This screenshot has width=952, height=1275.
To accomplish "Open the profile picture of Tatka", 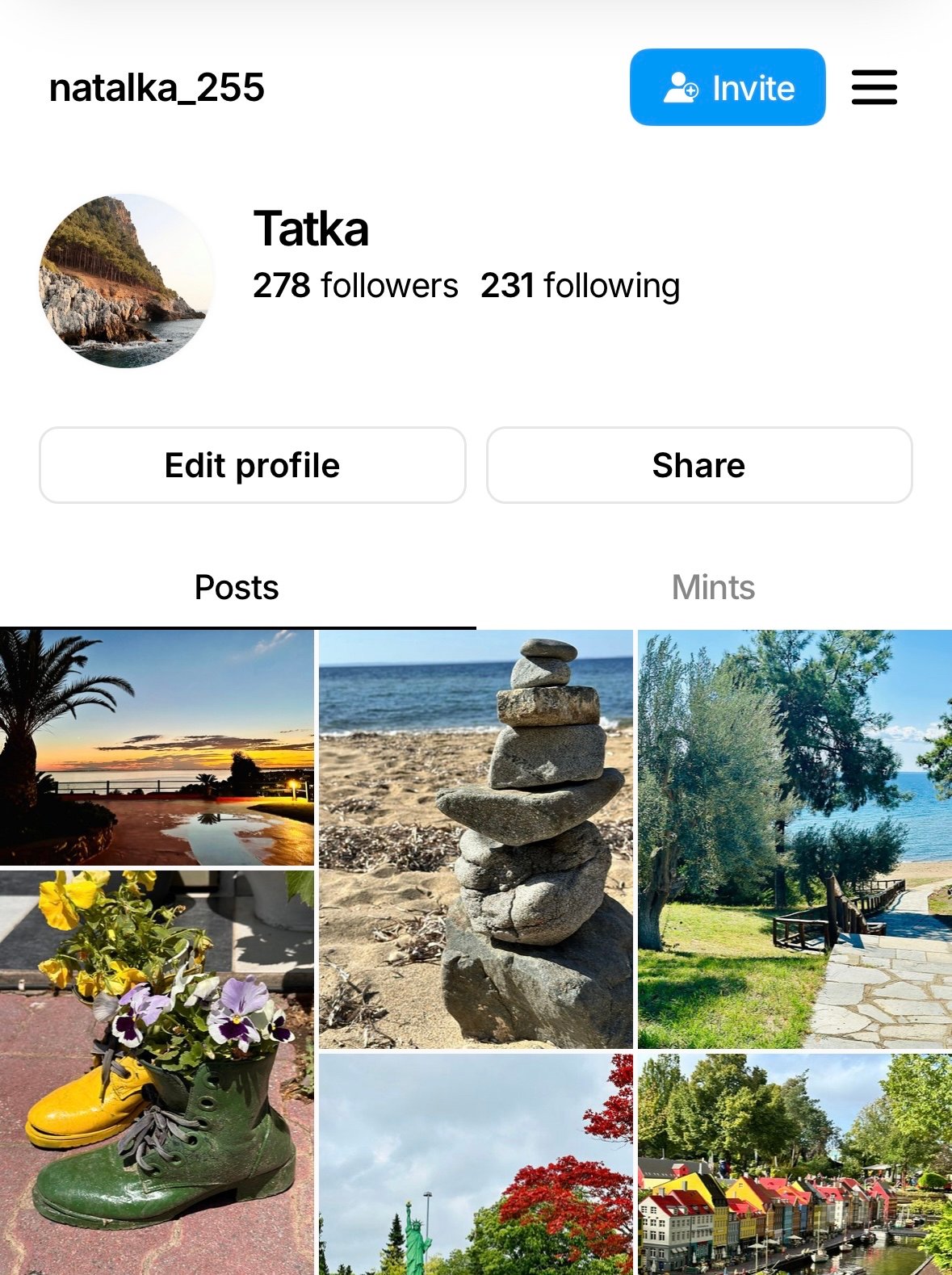I will pos(127,281).
